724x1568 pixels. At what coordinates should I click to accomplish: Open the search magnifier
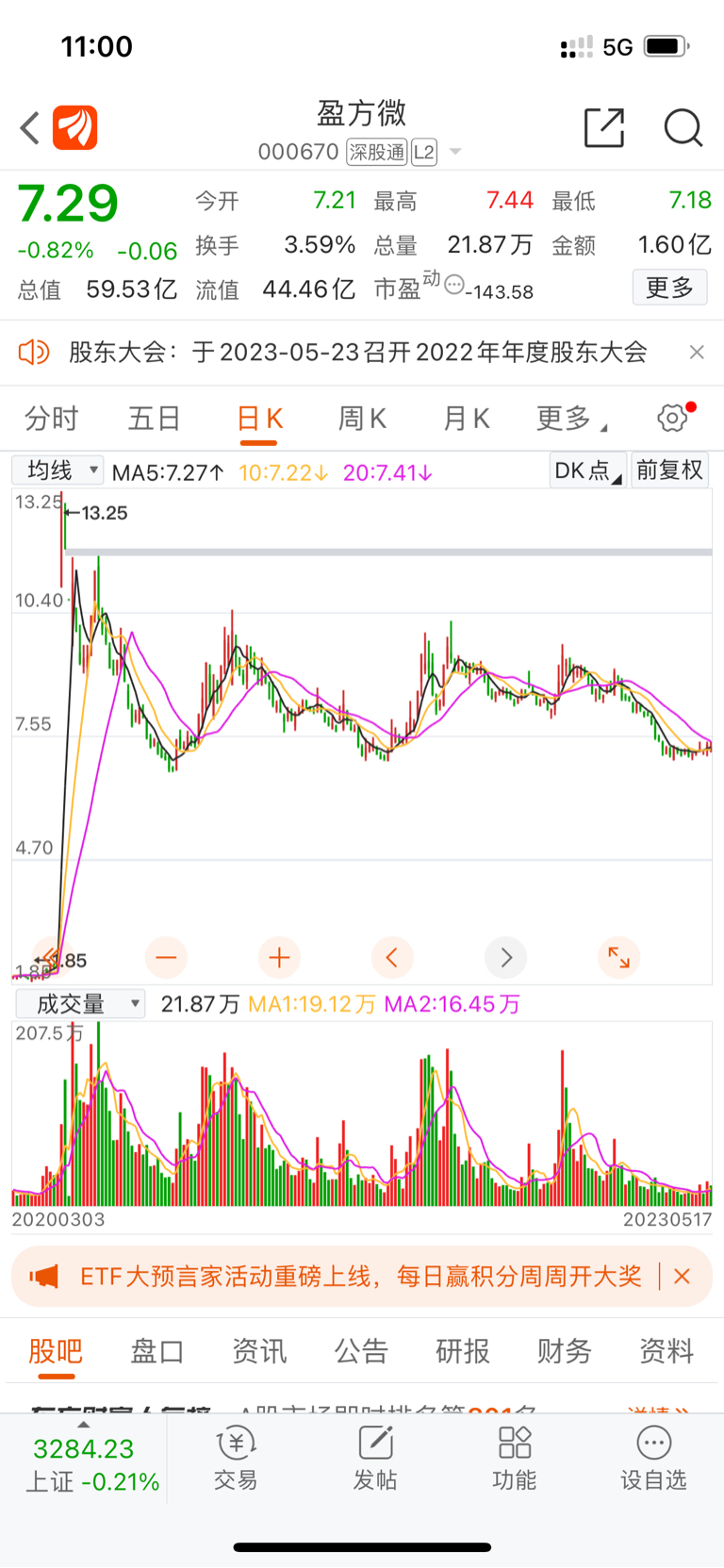tap(683, 127)
